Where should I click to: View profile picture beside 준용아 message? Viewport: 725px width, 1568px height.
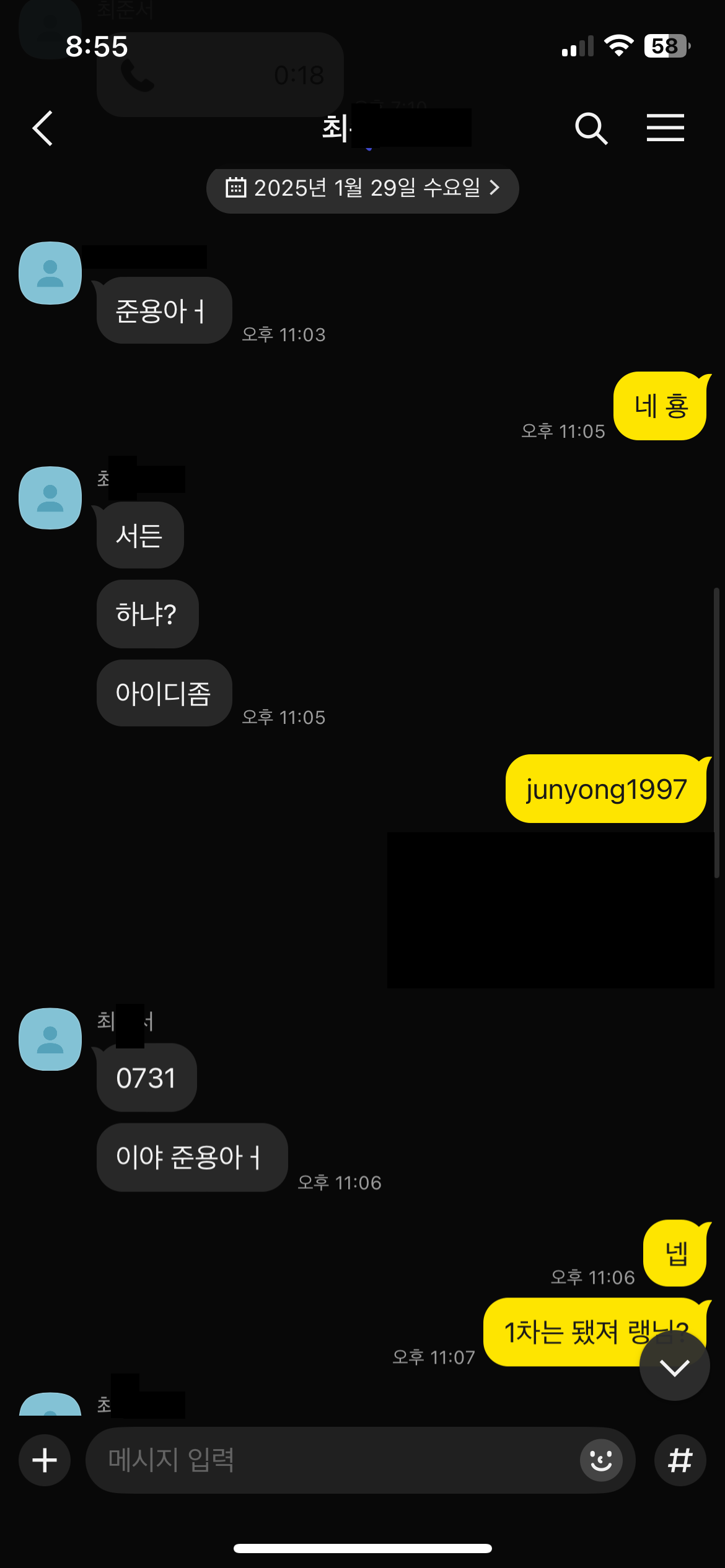50,273
